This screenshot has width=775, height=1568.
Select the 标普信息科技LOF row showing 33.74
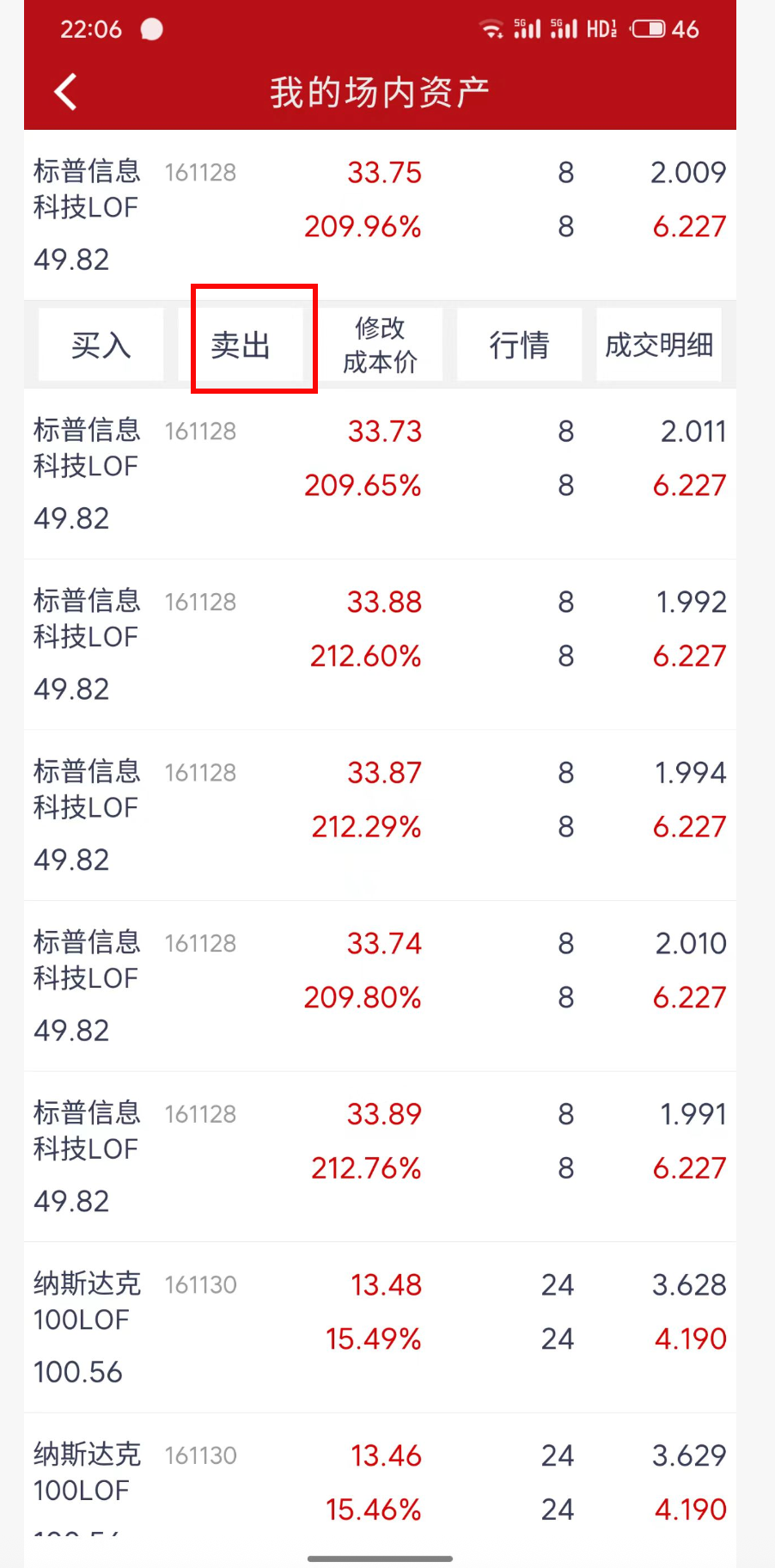tap(380, 986)
